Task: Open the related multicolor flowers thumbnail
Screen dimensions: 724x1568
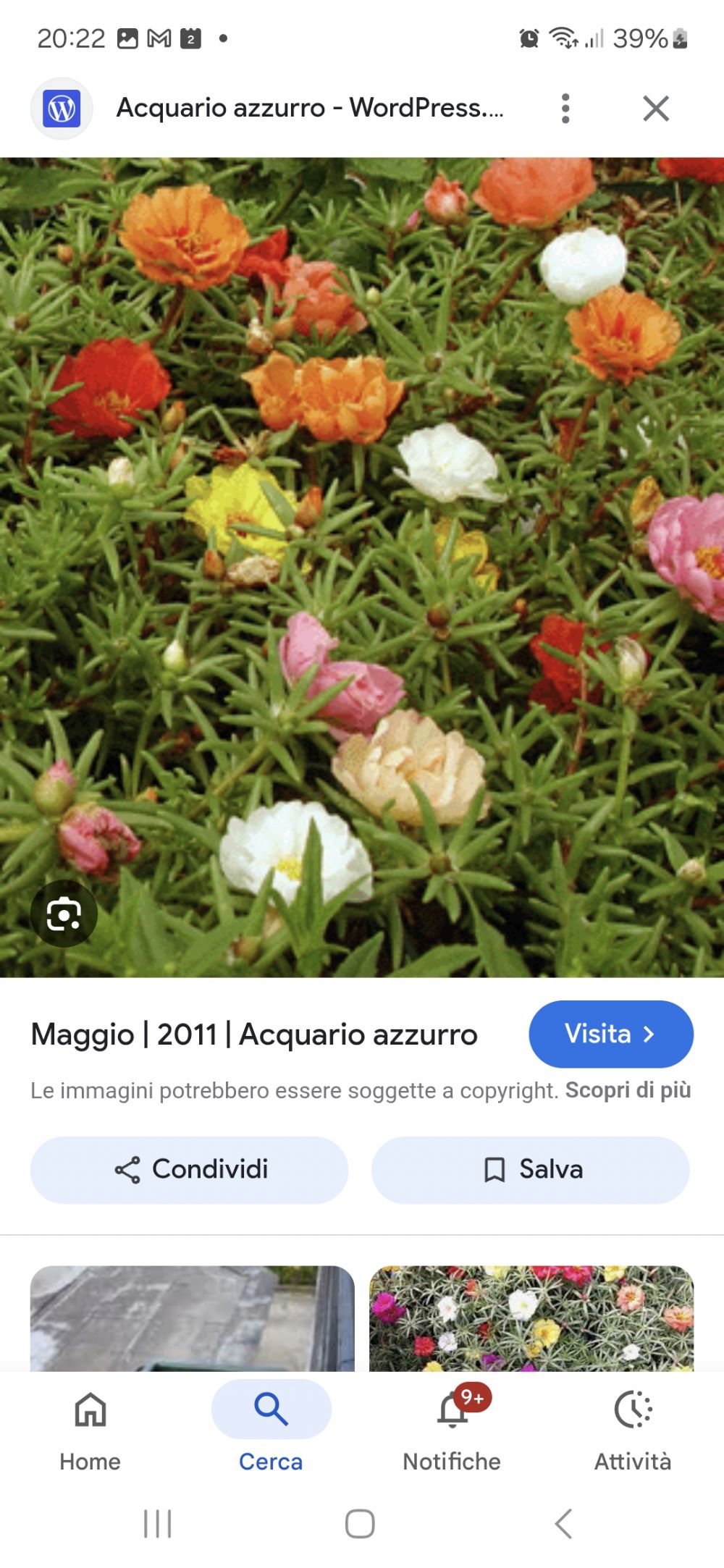Action: pyautogui.click(x=531, y=1318)
